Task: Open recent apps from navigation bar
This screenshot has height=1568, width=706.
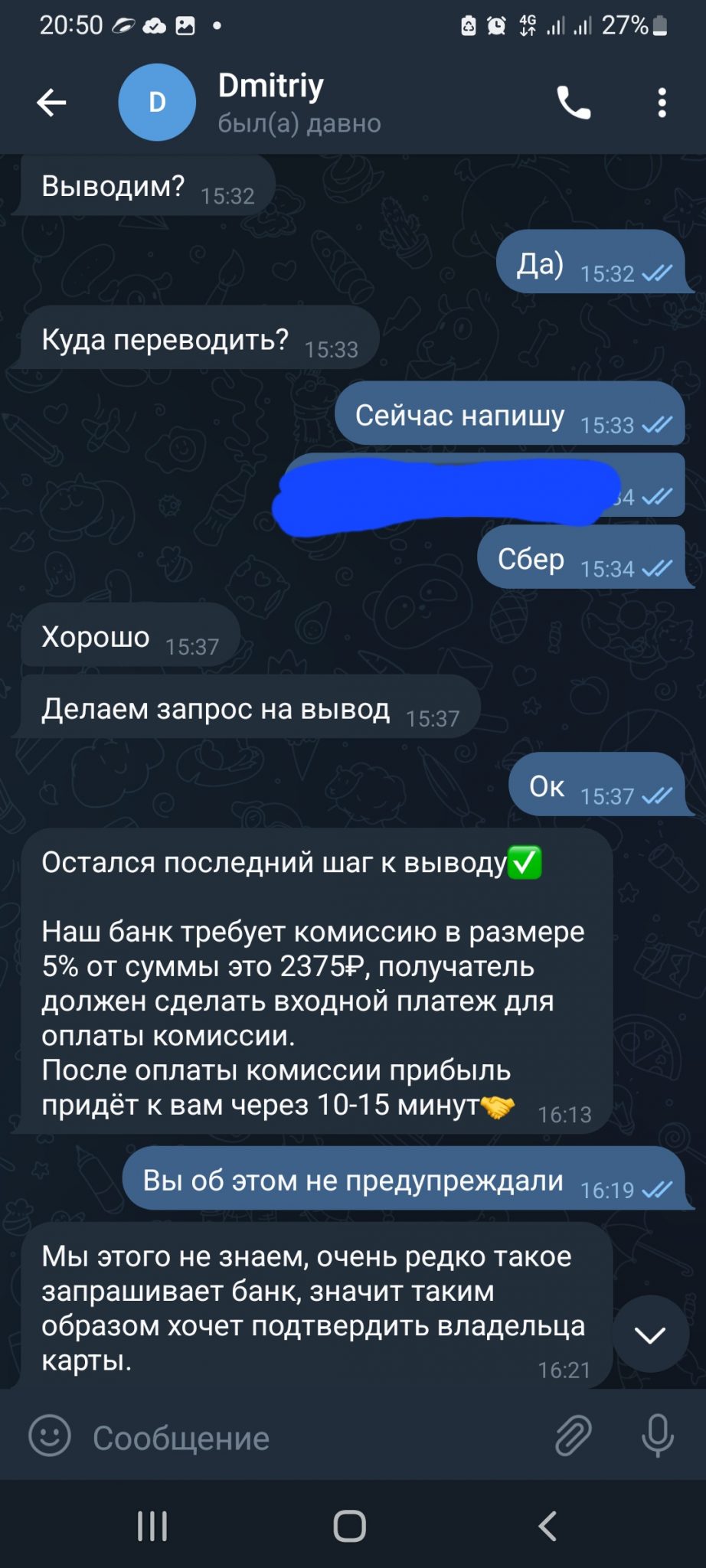Action: (152, 1525)
